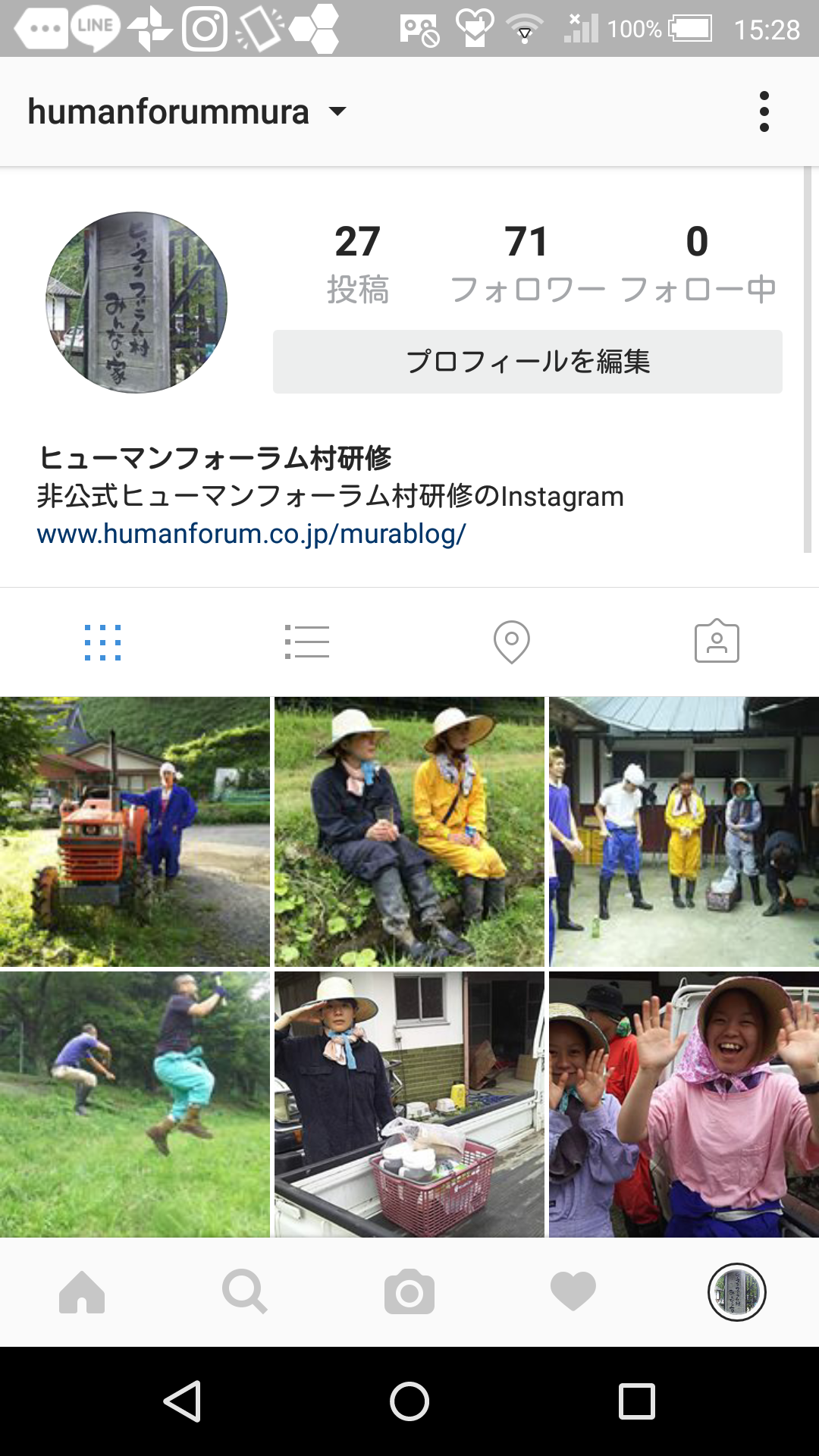Open the three-dot overflow menu
Screen dimensions: 819x1456
coord(764,111)
